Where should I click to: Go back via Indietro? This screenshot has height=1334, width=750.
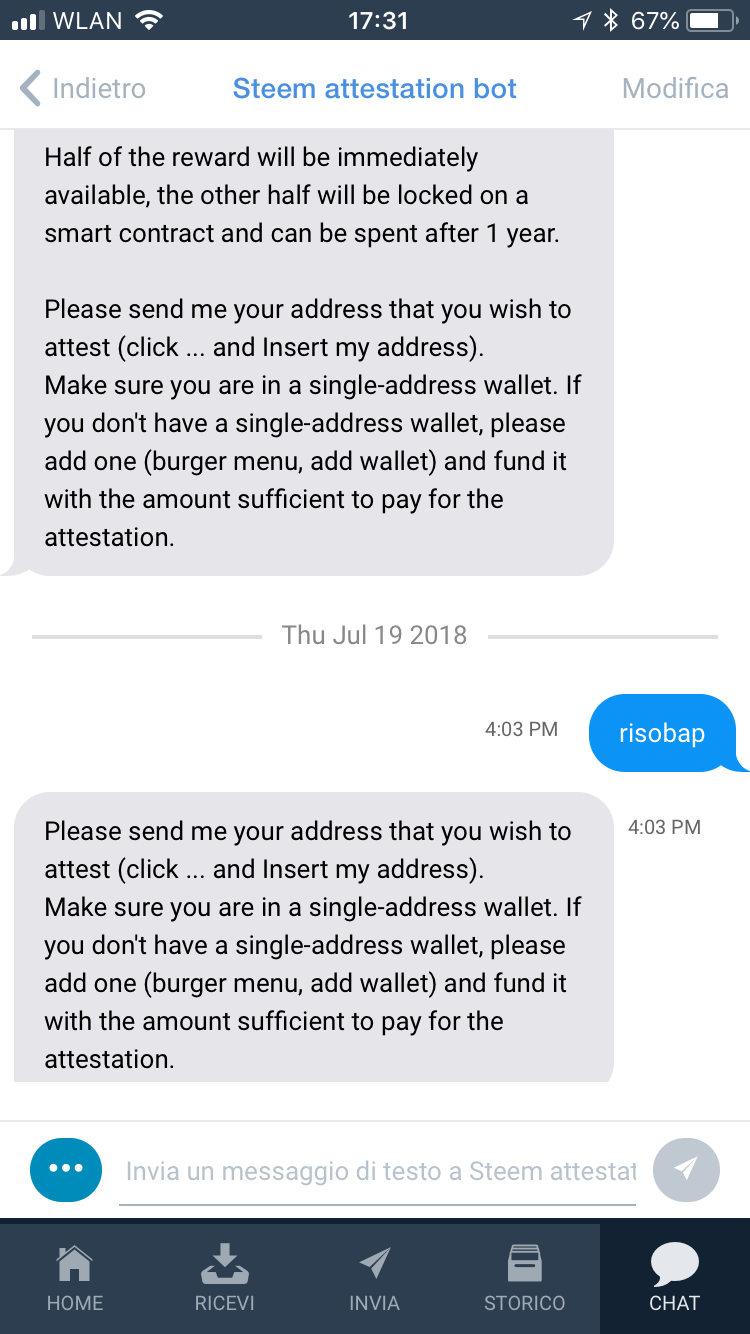pyautogui.click(x=84, y=89)
